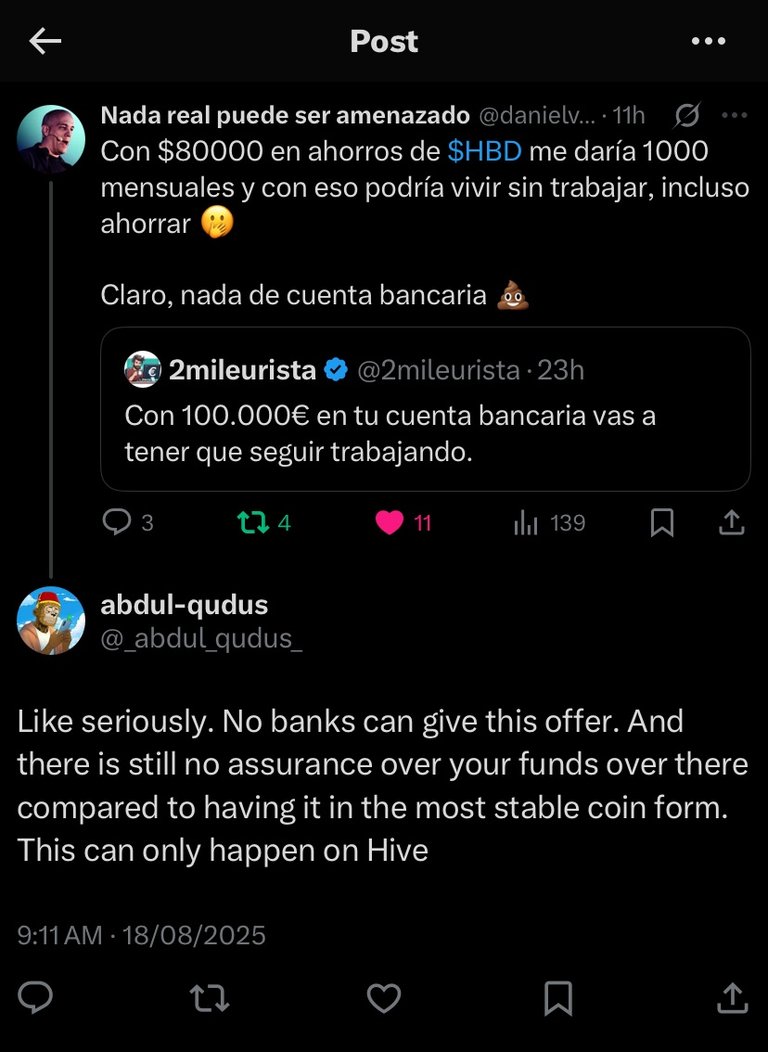This screenshot has height=1052, width=768.
Task: Tap the Grok icon on the parent post
Action: [x=687, y=116]
